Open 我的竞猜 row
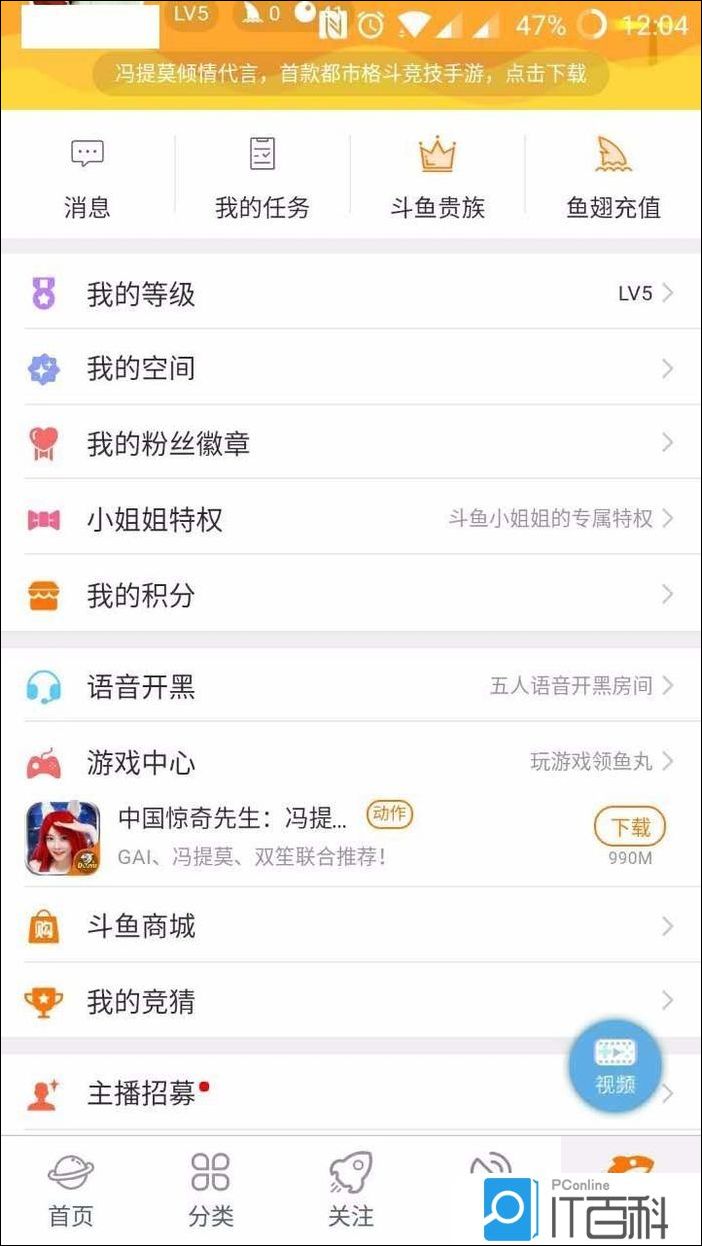Screen dimensions: 702x1246 coord(350,1001)
